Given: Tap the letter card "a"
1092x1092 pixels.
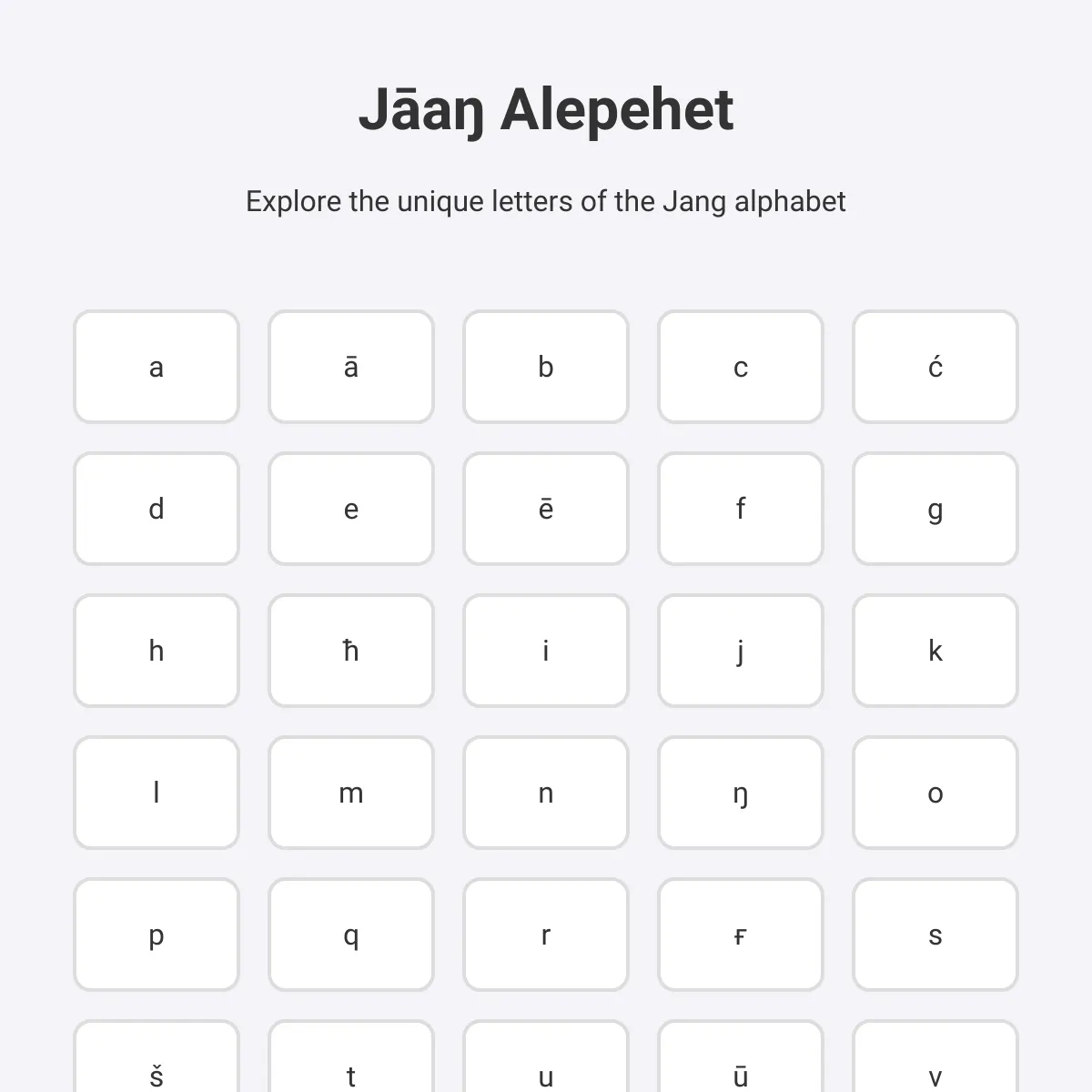Looking at the screenshot, I should [157, 367].
